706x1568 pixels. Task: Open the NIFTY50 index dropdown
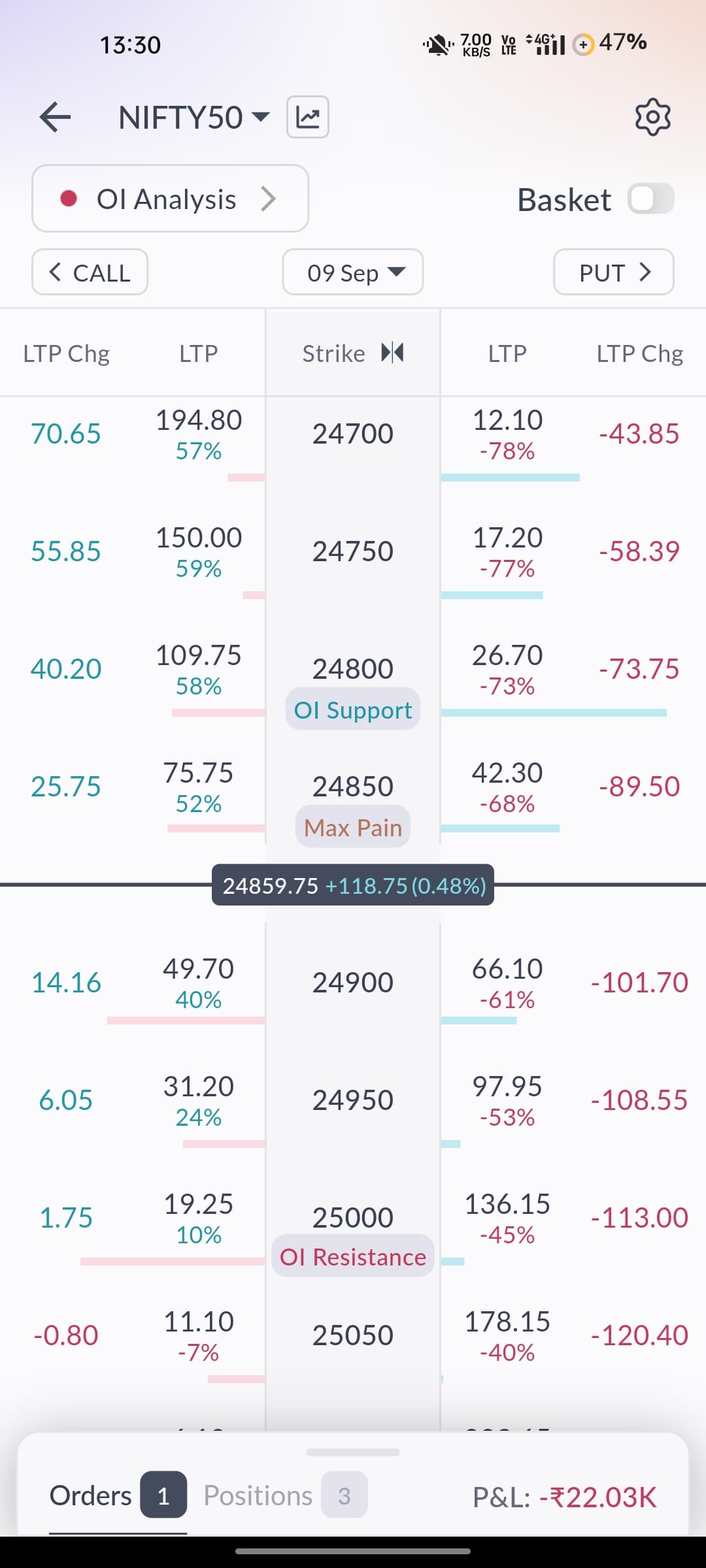point(193,118)
